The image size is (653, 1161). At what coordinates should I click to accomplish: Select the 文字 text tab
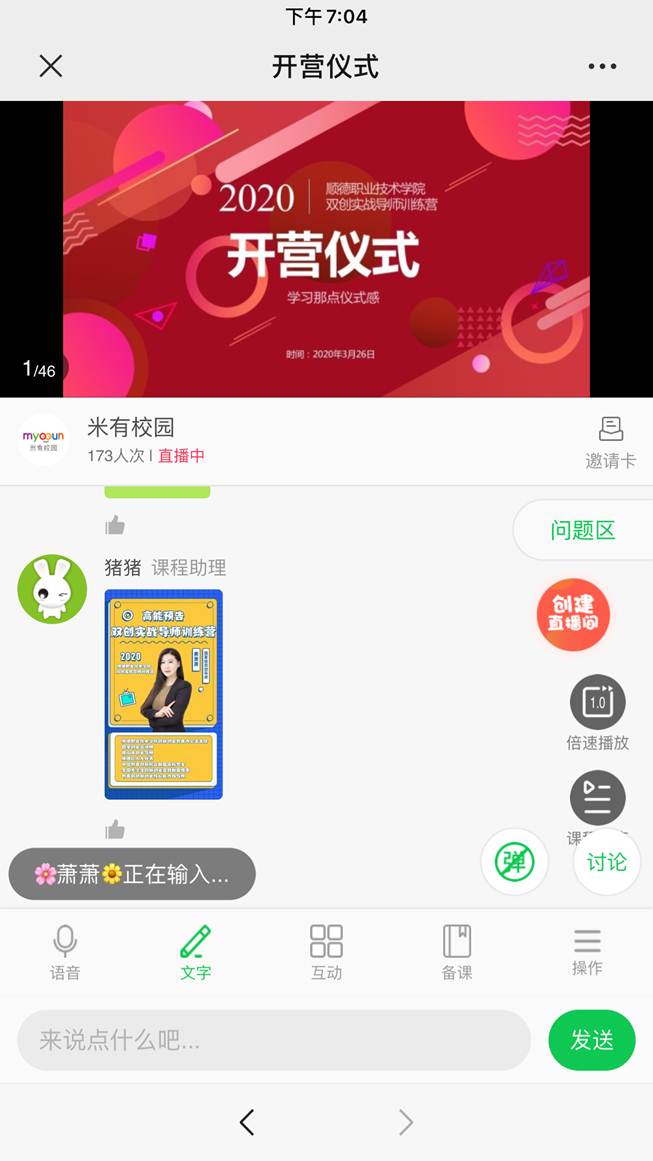pos(196,952)
